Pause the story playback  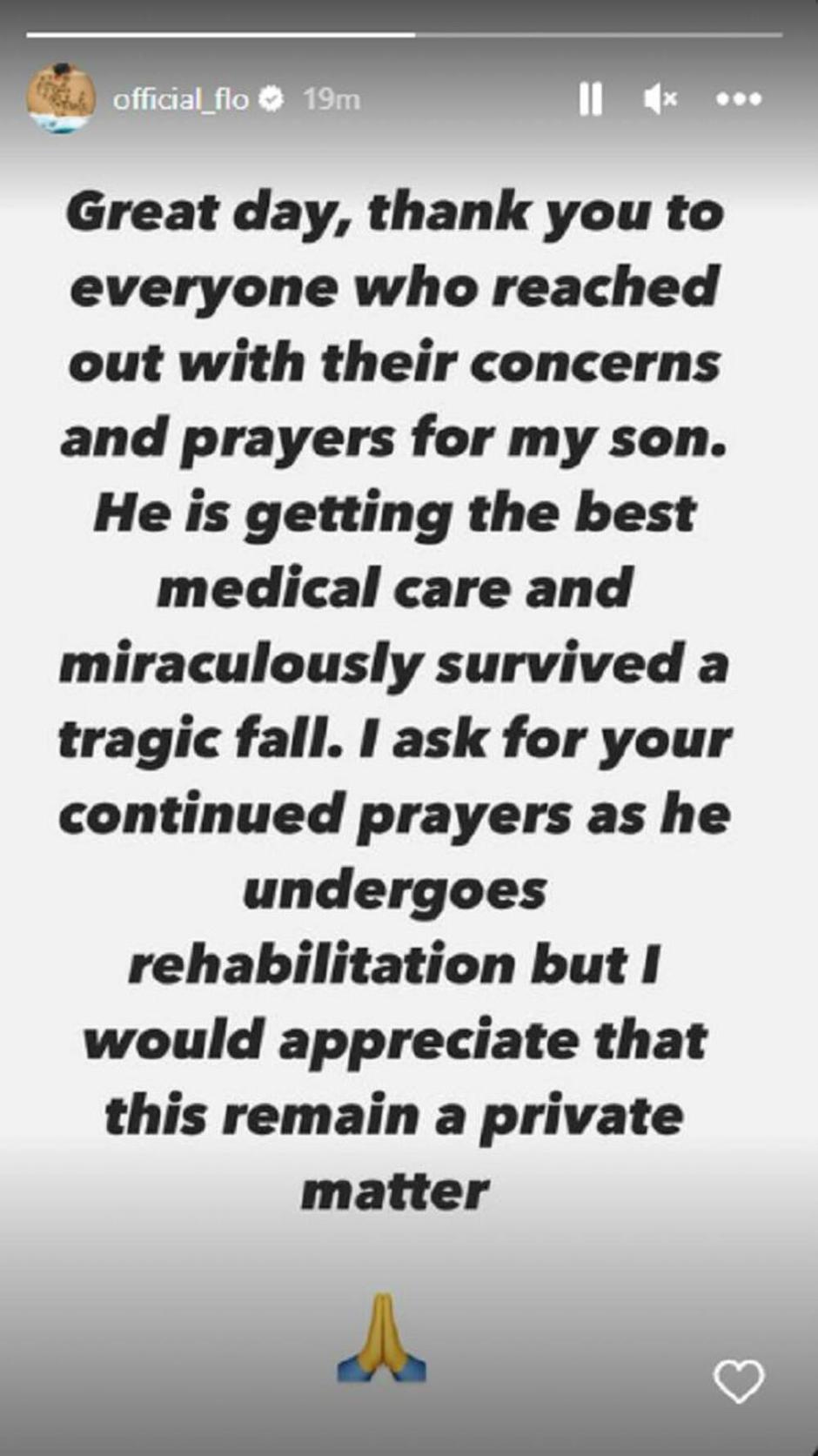(x=590, y=99)
